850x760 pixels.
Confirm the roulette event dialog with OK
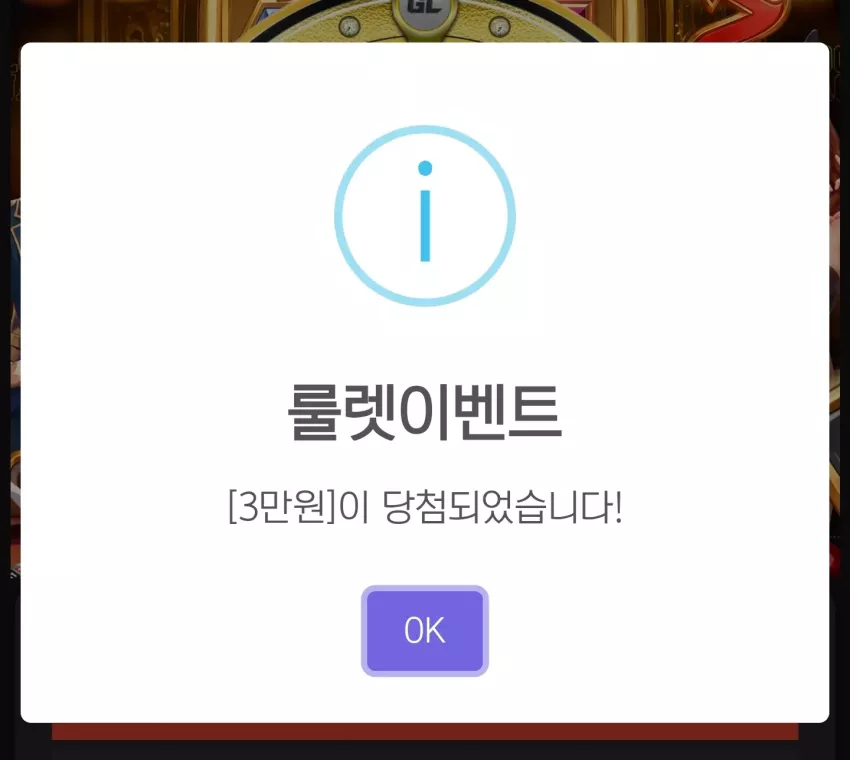pyautogui.click(x=424, y=630)
